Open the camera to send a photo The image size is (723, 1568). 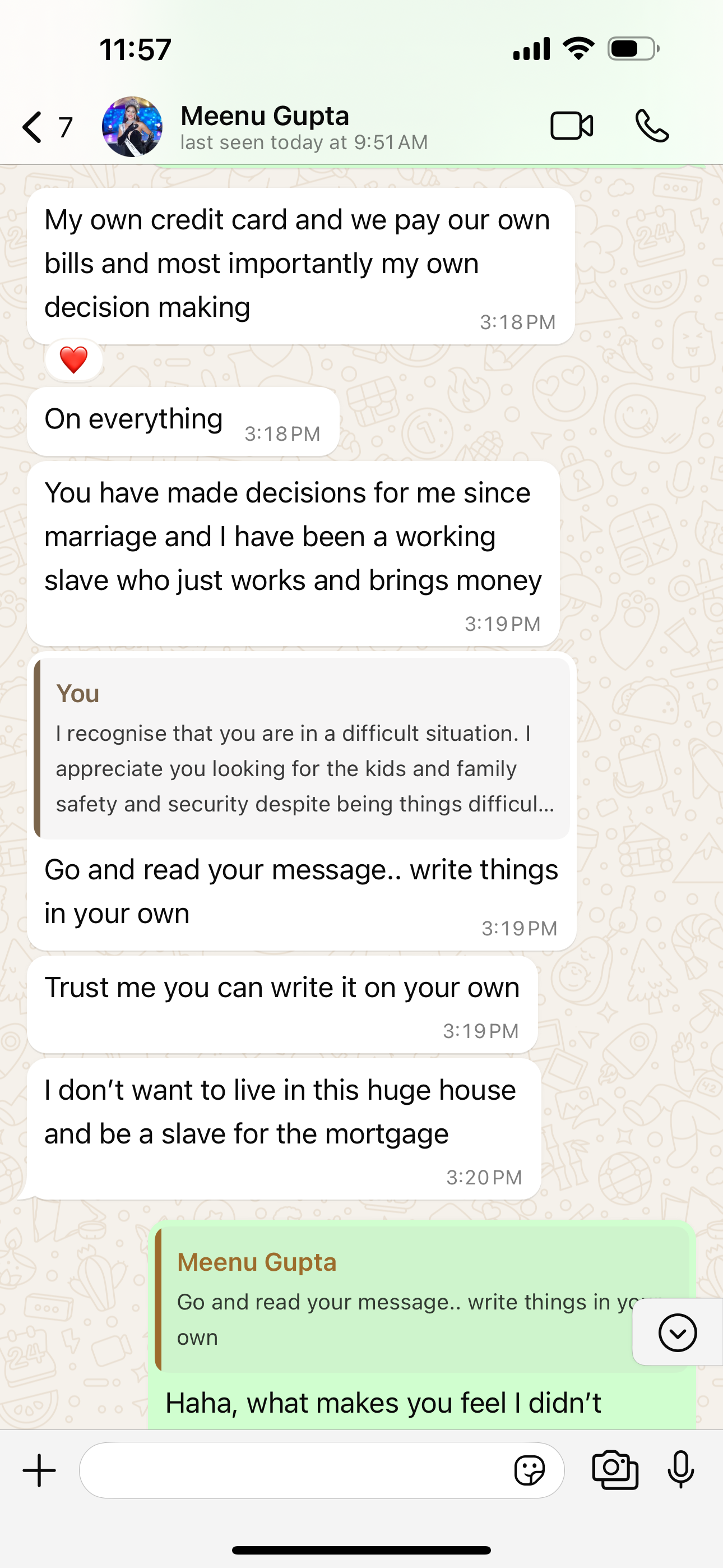615,1470
